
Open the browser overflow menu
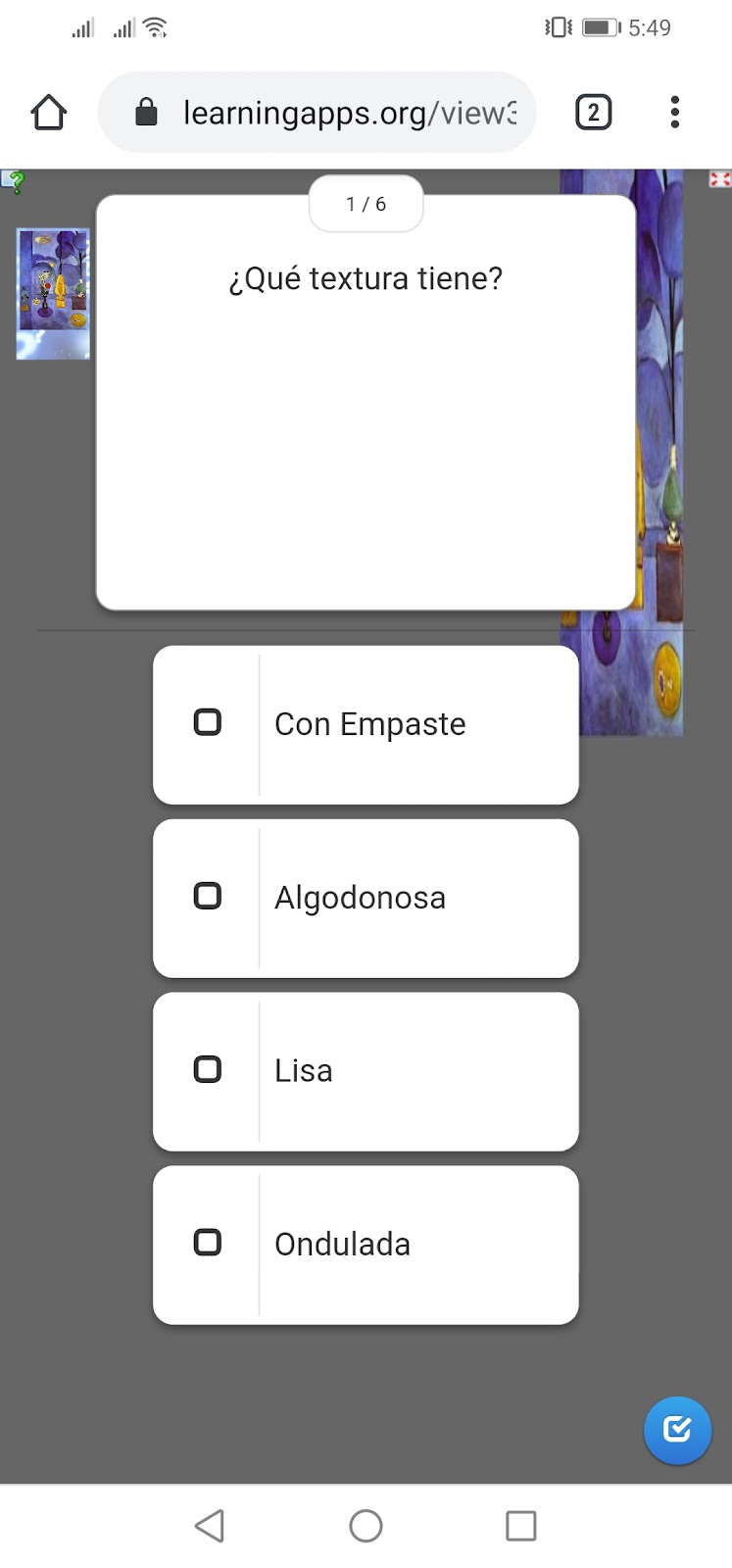pos(674,113)
